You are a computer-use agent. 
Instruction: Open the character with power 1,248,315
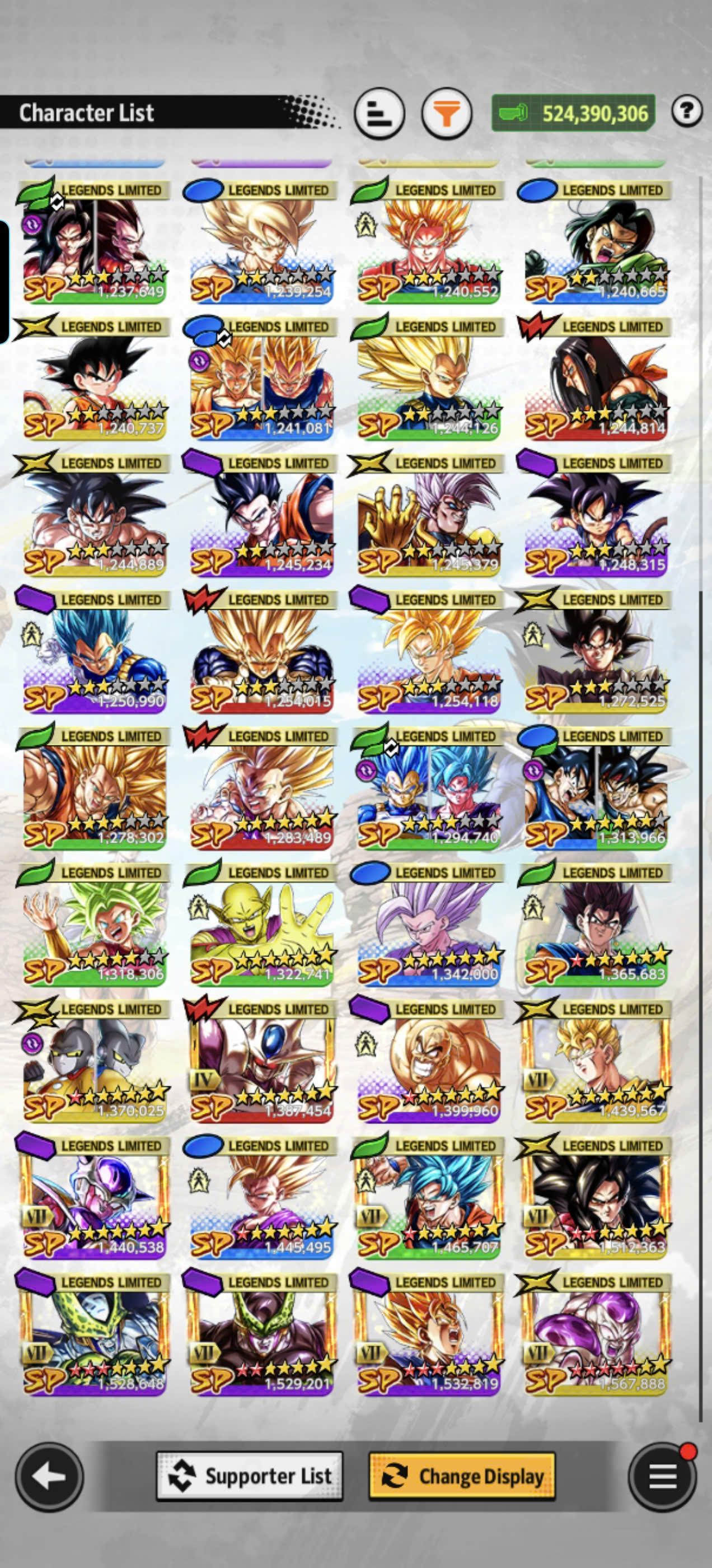pyautogui.click(x=595, y=514)
